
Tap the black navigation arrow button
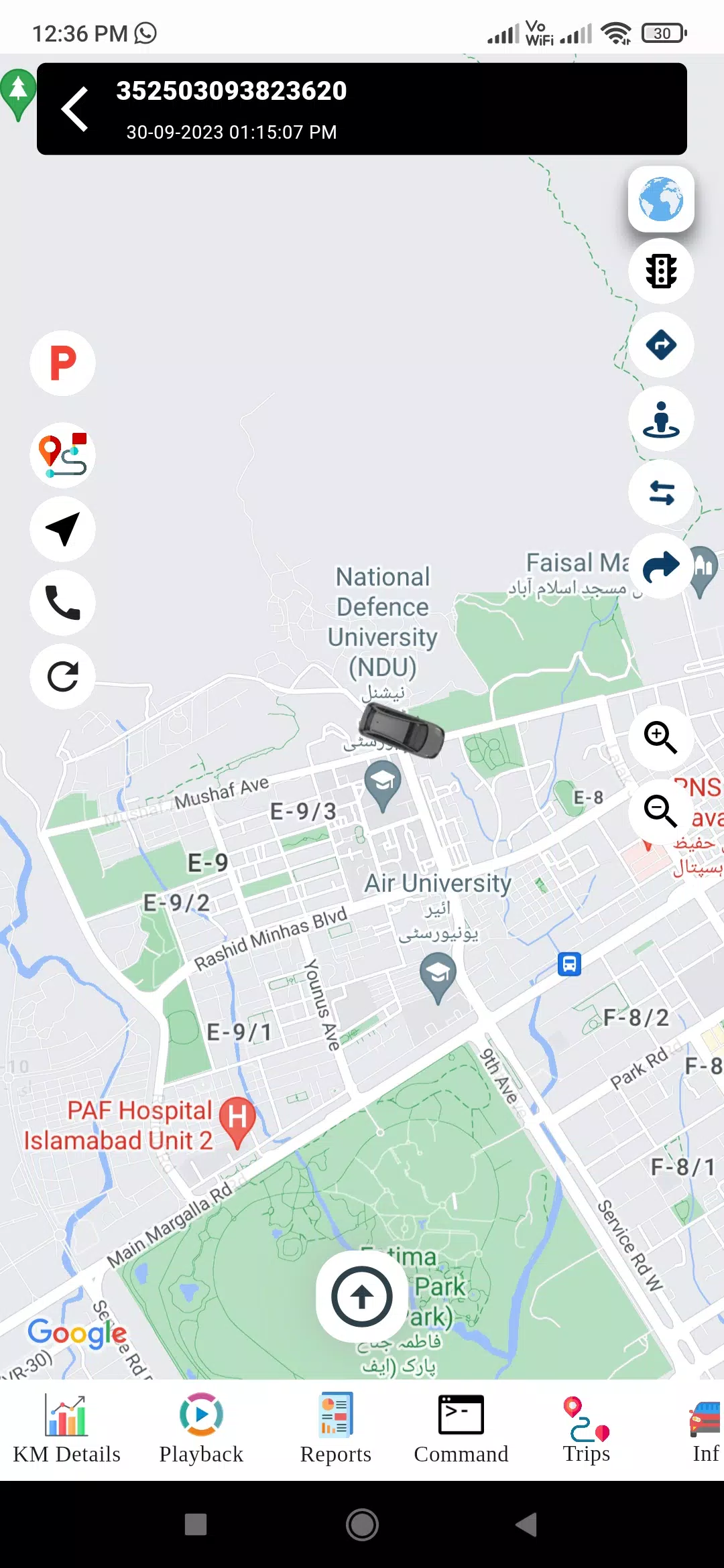tap(63, 529)
